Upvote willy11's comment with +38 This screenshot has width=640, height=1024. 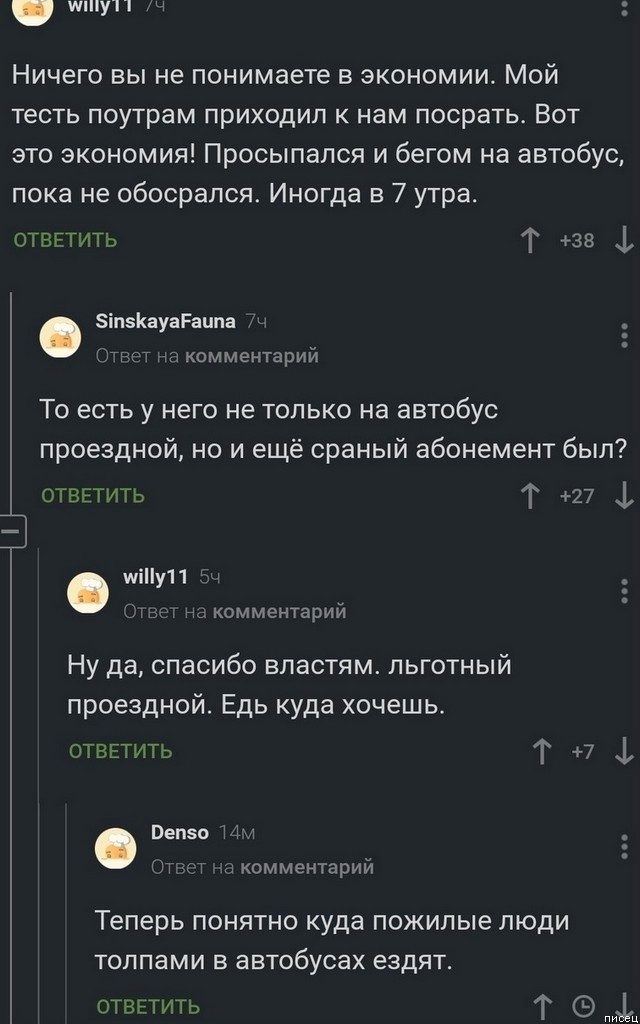(x=529, y=240)
